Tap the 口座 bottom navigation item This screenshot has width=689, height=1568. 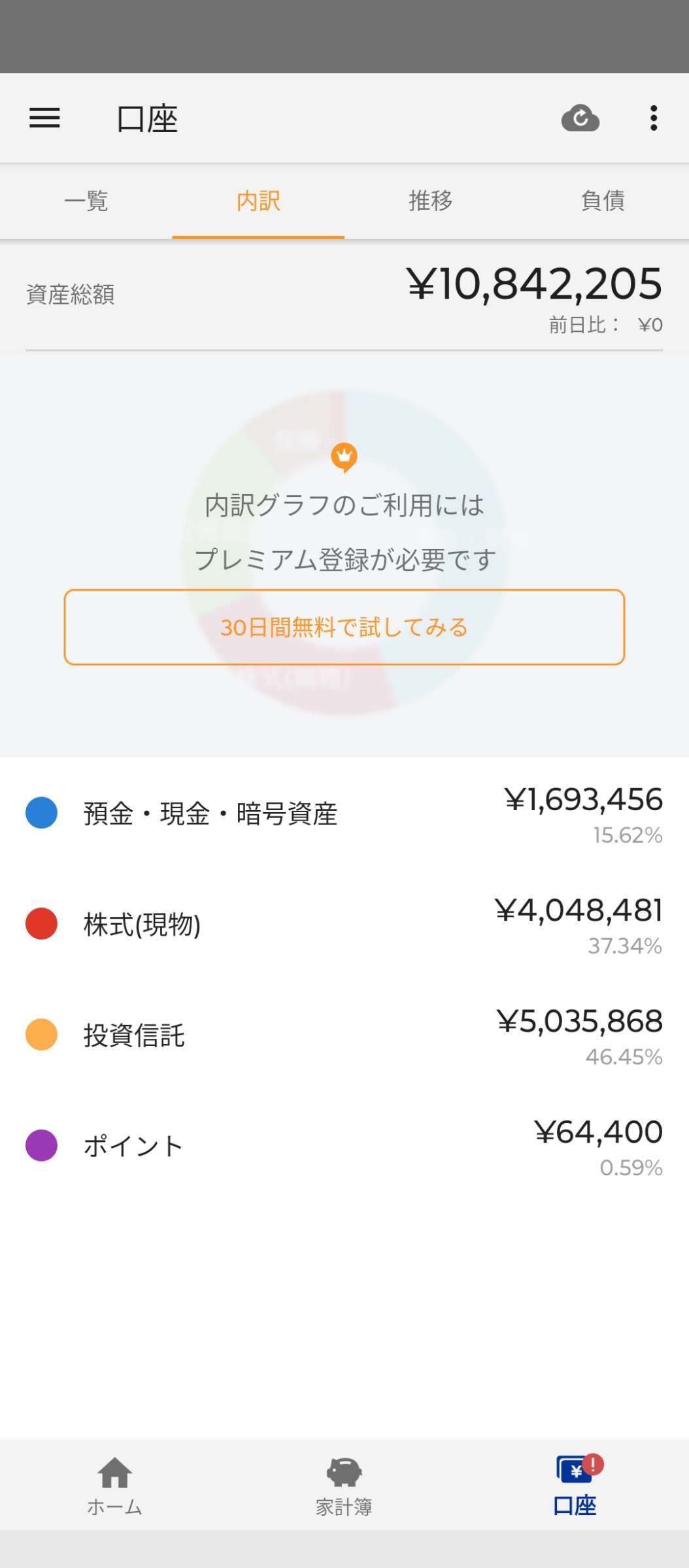(x=575, y=1486)
